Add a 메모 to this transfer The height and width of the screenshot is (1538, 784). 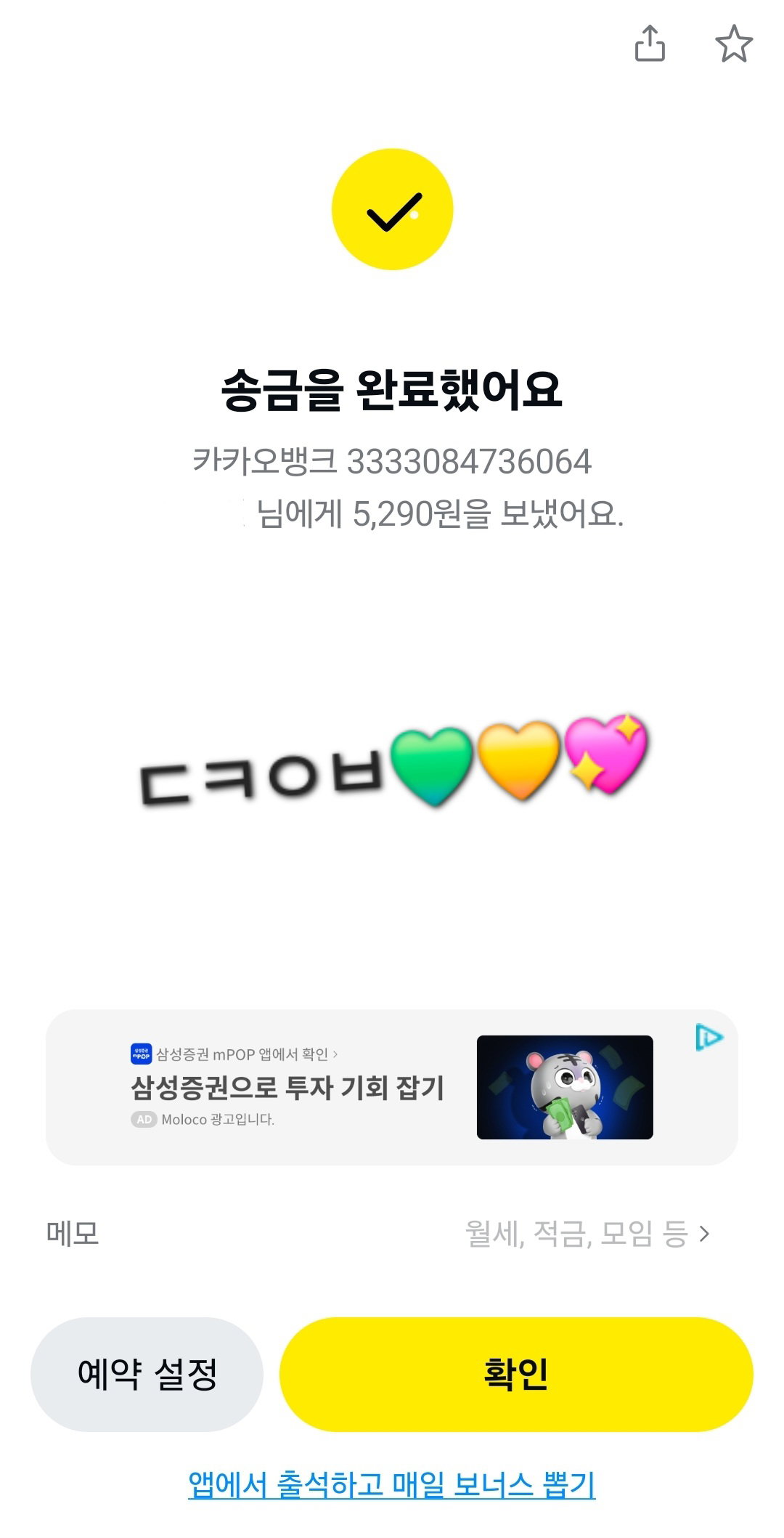[x=391, y=1233]
